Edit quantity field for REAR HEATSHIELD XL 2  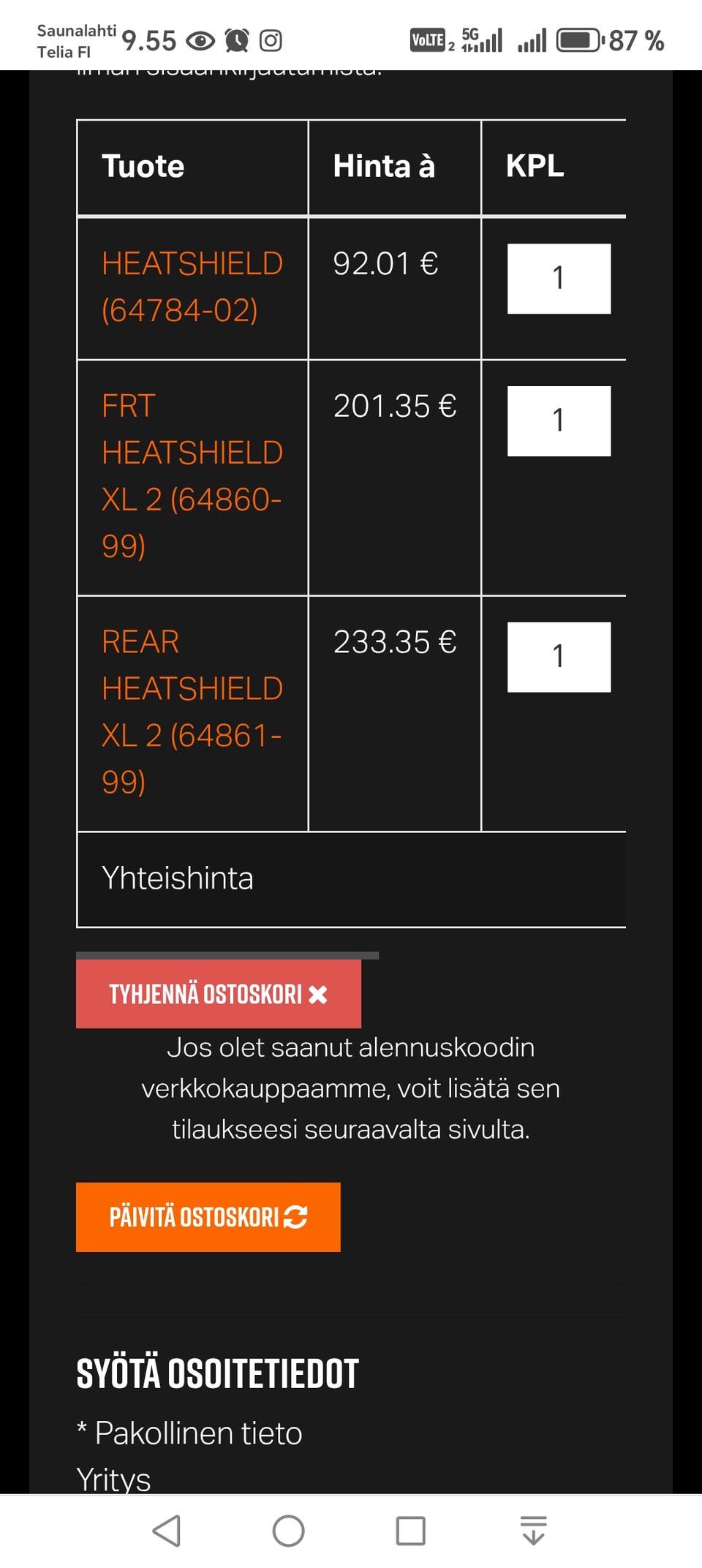click(x=559, y=657)
